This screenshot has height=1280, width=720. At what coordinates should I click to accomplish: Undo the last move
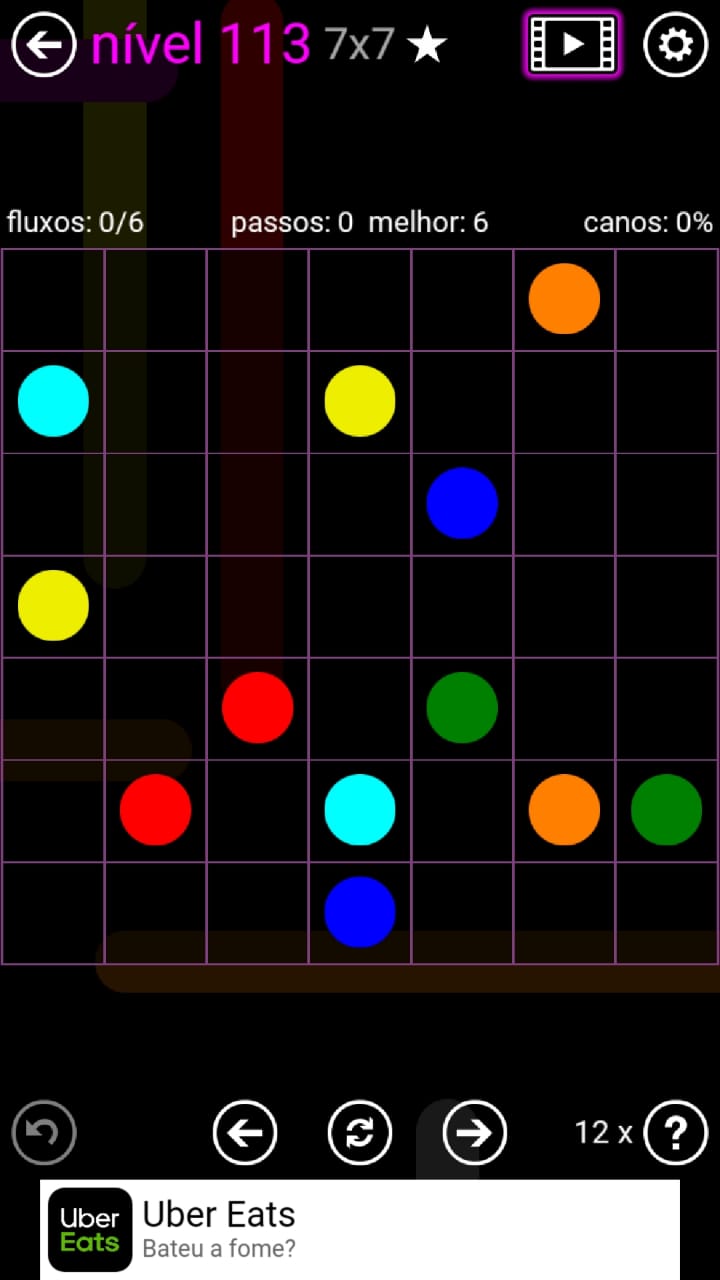pyautogui.click(x=44, y=1132)
